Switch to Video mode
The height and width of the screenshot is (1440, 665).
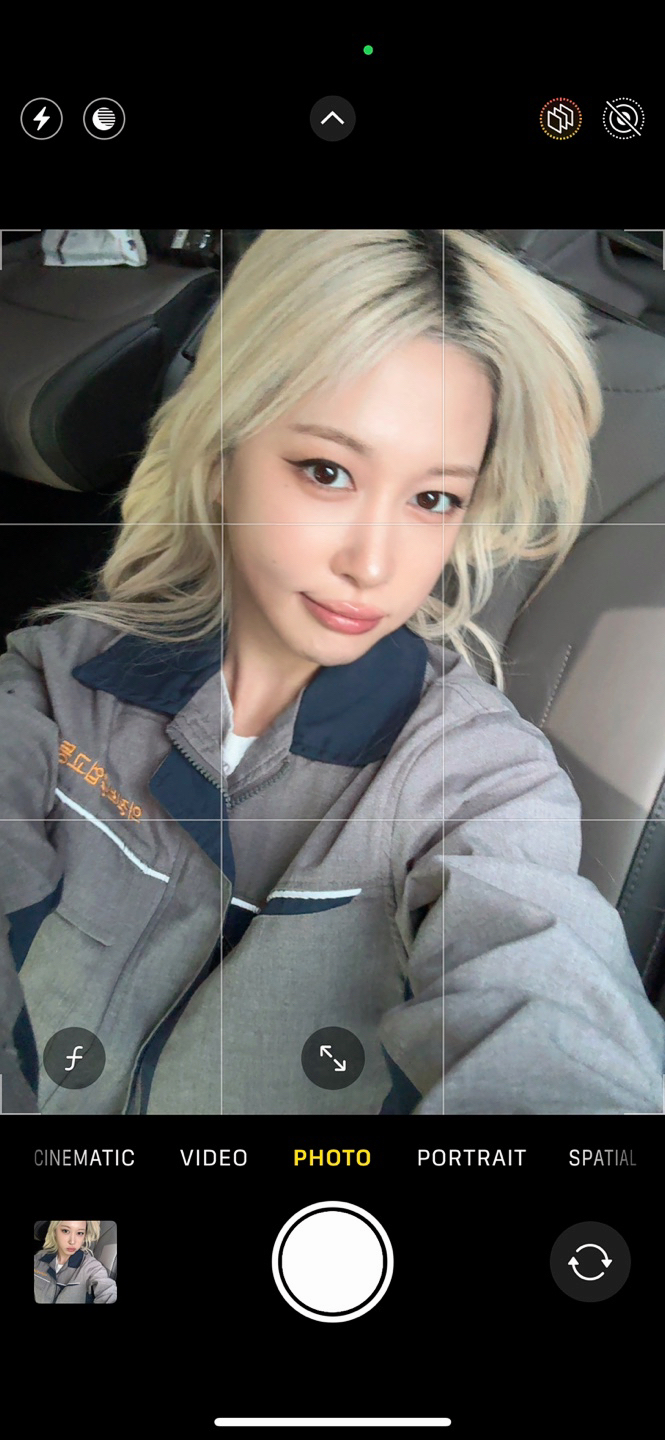pyautogui.click(x=214, y=1158)
